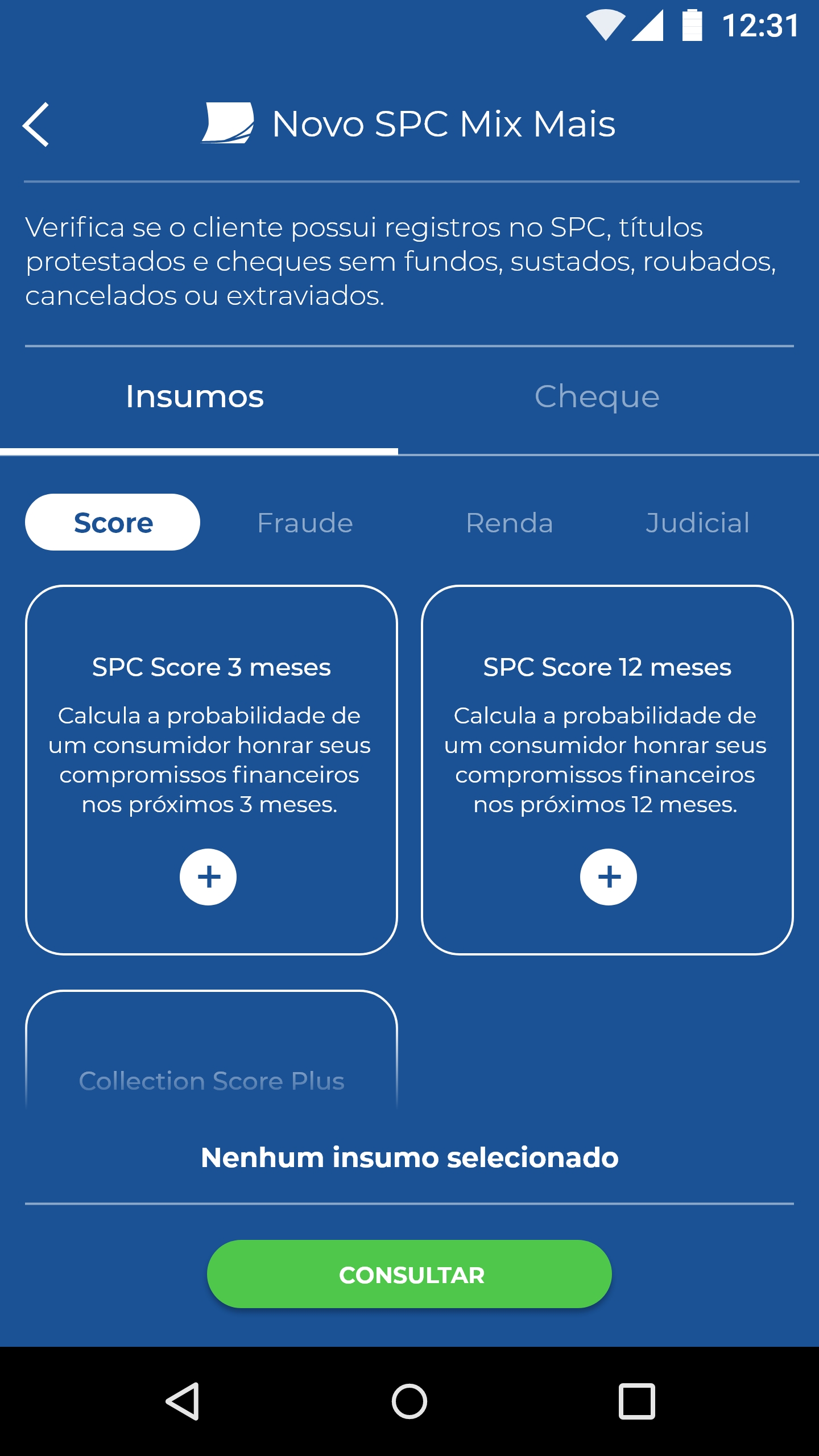
Task: Switch to the Renda category
Action: pos(509,523)
